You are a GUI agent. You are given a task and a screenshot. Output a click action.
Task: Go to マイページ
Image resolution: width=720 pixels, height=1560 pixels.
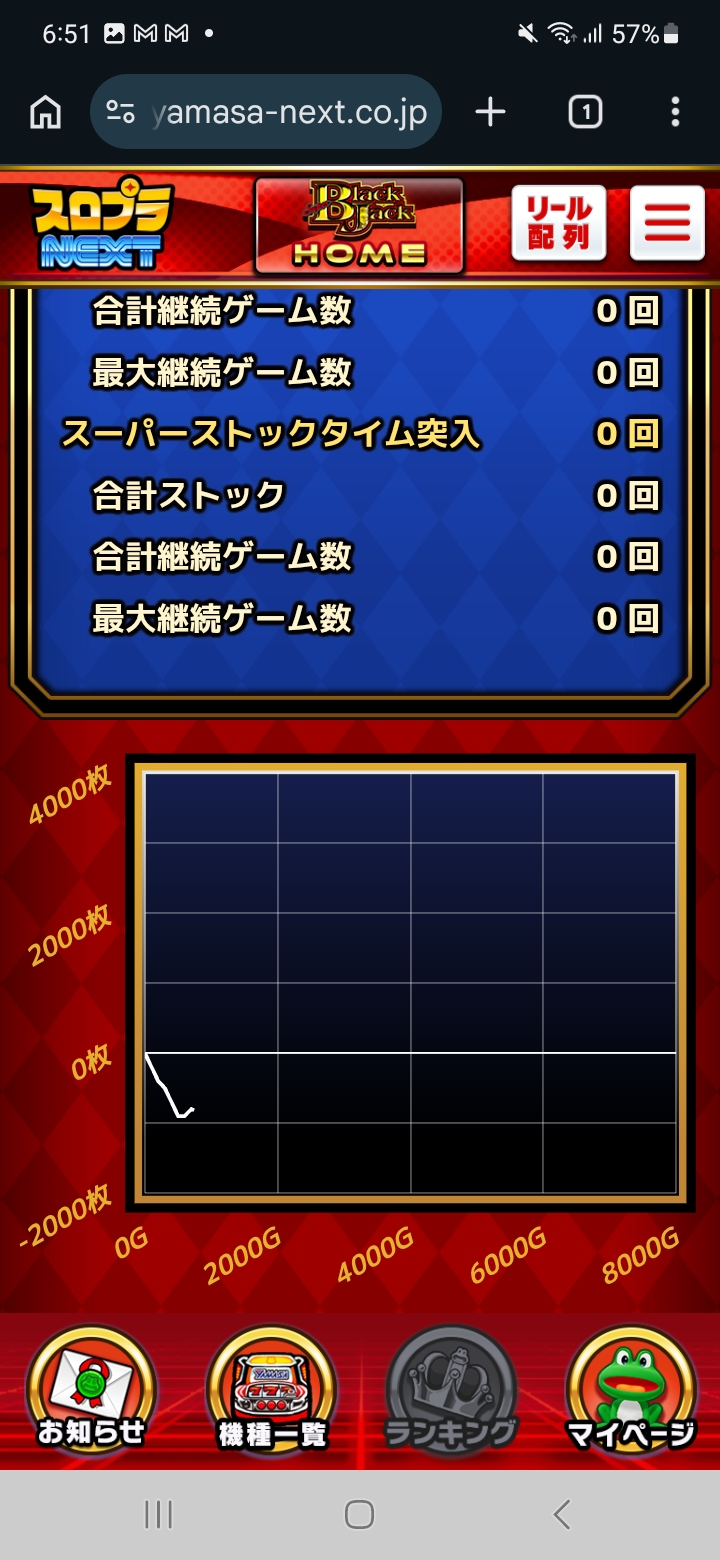point(631,1390)
